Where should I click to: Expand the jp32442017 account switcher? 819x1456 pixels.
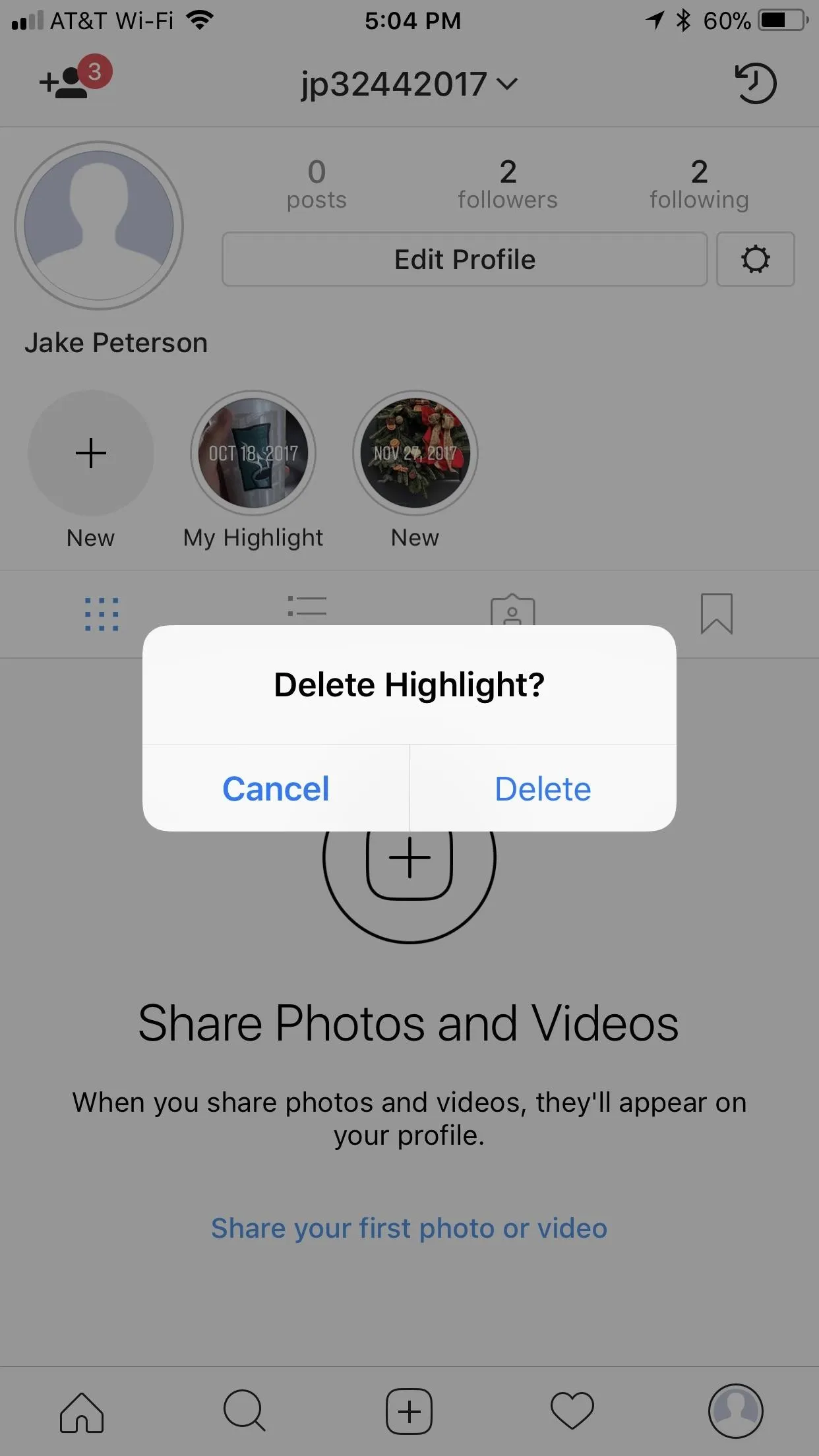click(x=409, y=84)
